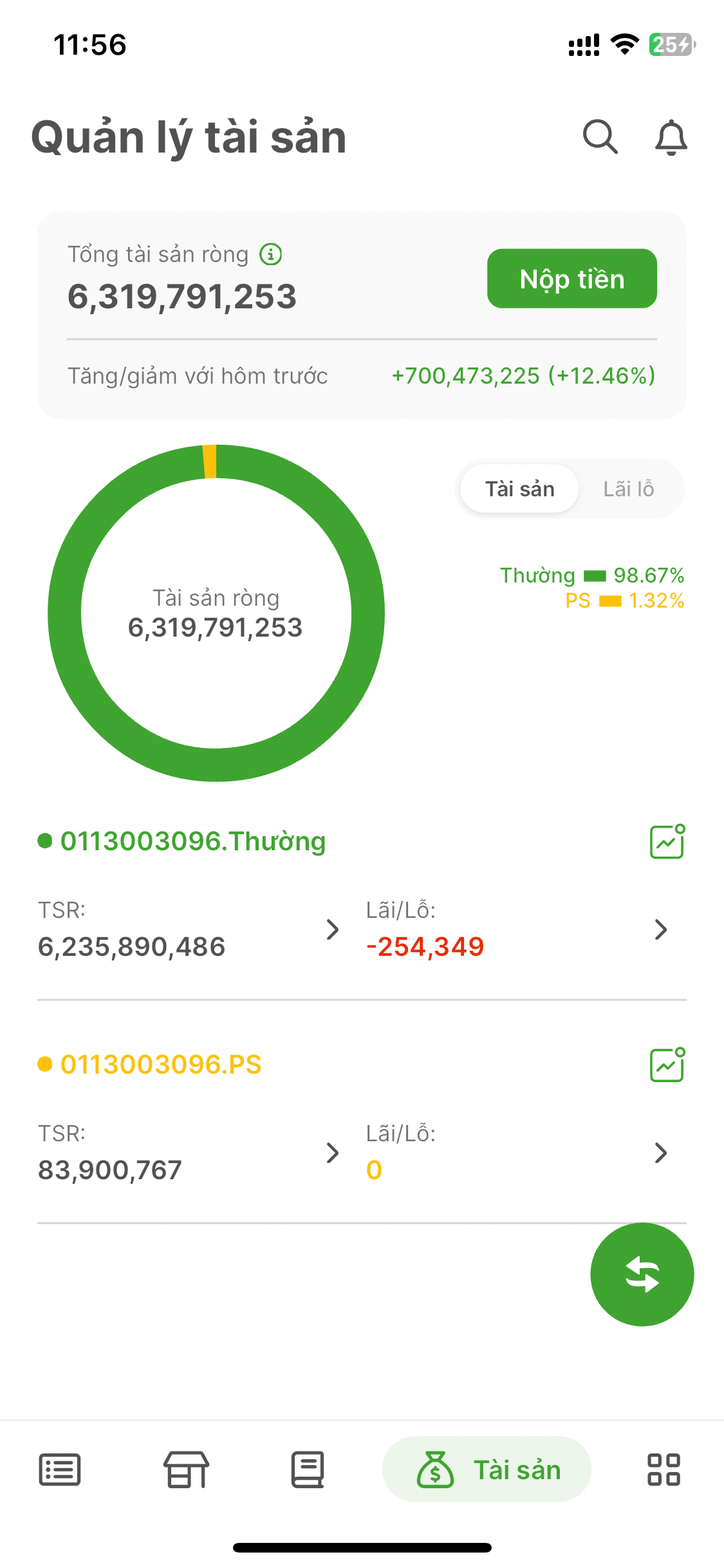Select the Tài sản bottom tab
The height and width of the screenshot is (1568, 724).
pyautogui.click(x=487, y=1470)
